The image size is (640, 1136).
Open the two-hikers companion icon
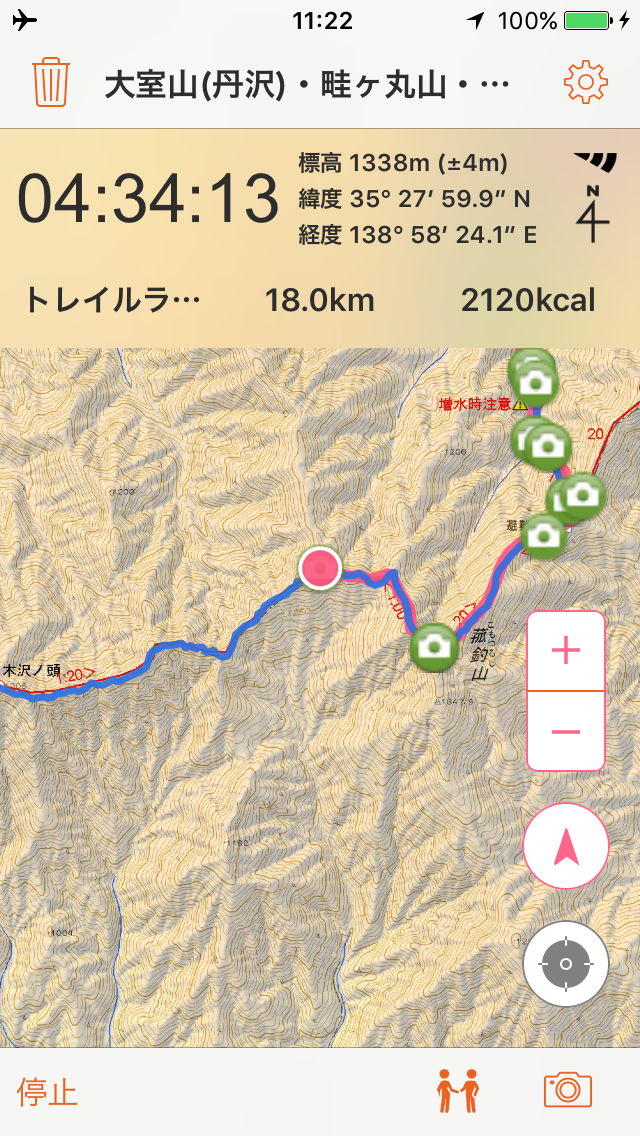[x=458, y=1090]
